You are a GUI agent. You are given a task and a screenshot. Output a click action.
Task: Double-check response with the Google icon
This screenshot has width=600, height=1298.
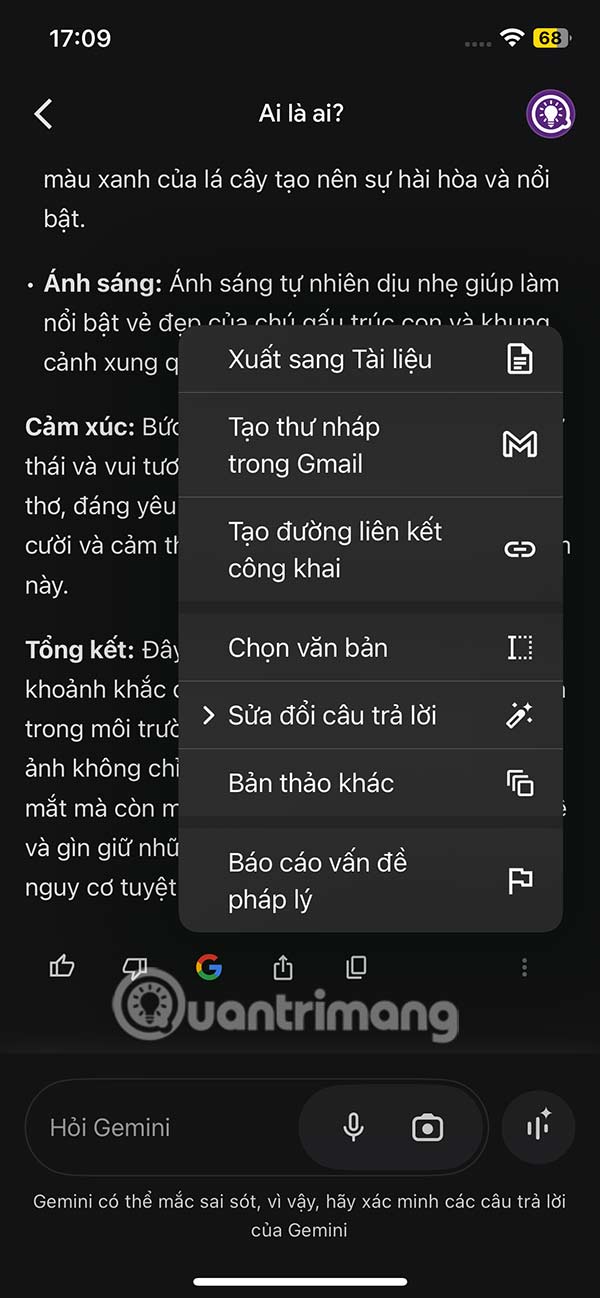point(209,967)
